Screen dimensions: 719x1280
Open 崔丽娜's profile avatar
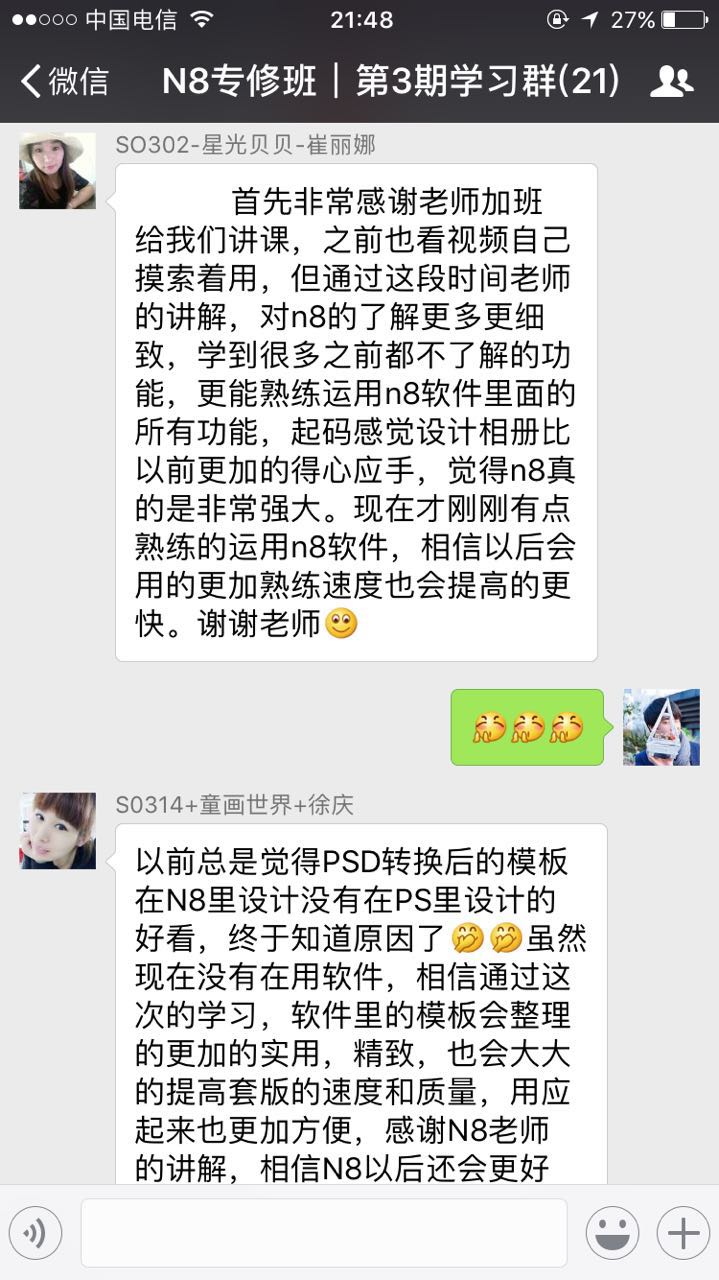pos(57,171)
